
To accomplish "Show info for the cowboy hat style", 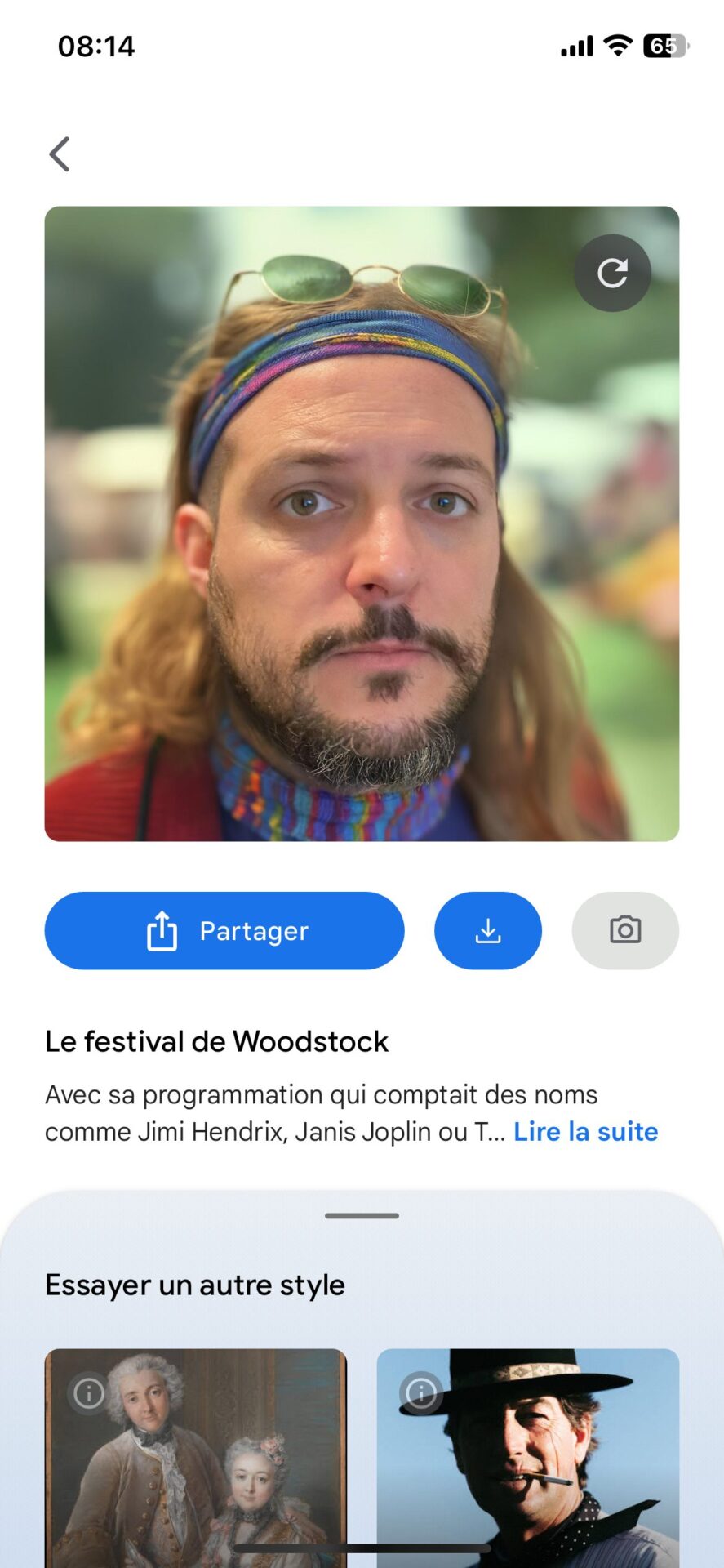I will click(421, 1392).
